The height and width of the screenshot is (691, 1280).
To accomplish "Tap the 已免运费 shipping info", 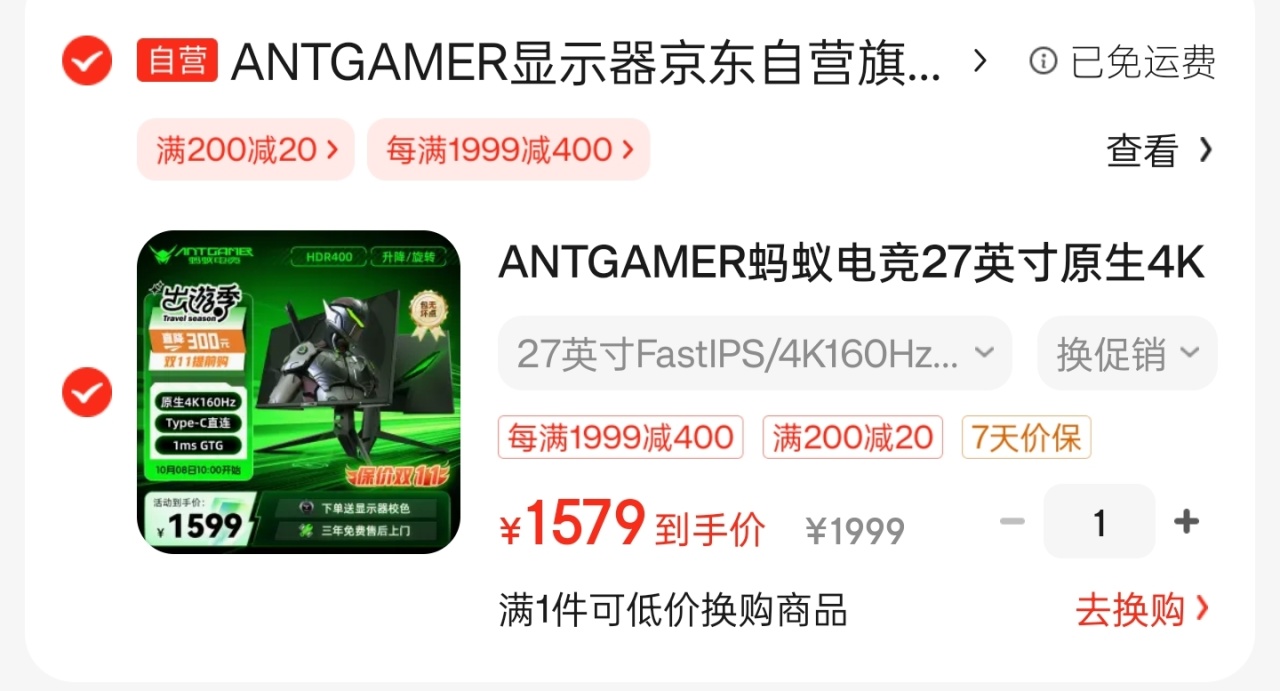I will click(1123, 62).
